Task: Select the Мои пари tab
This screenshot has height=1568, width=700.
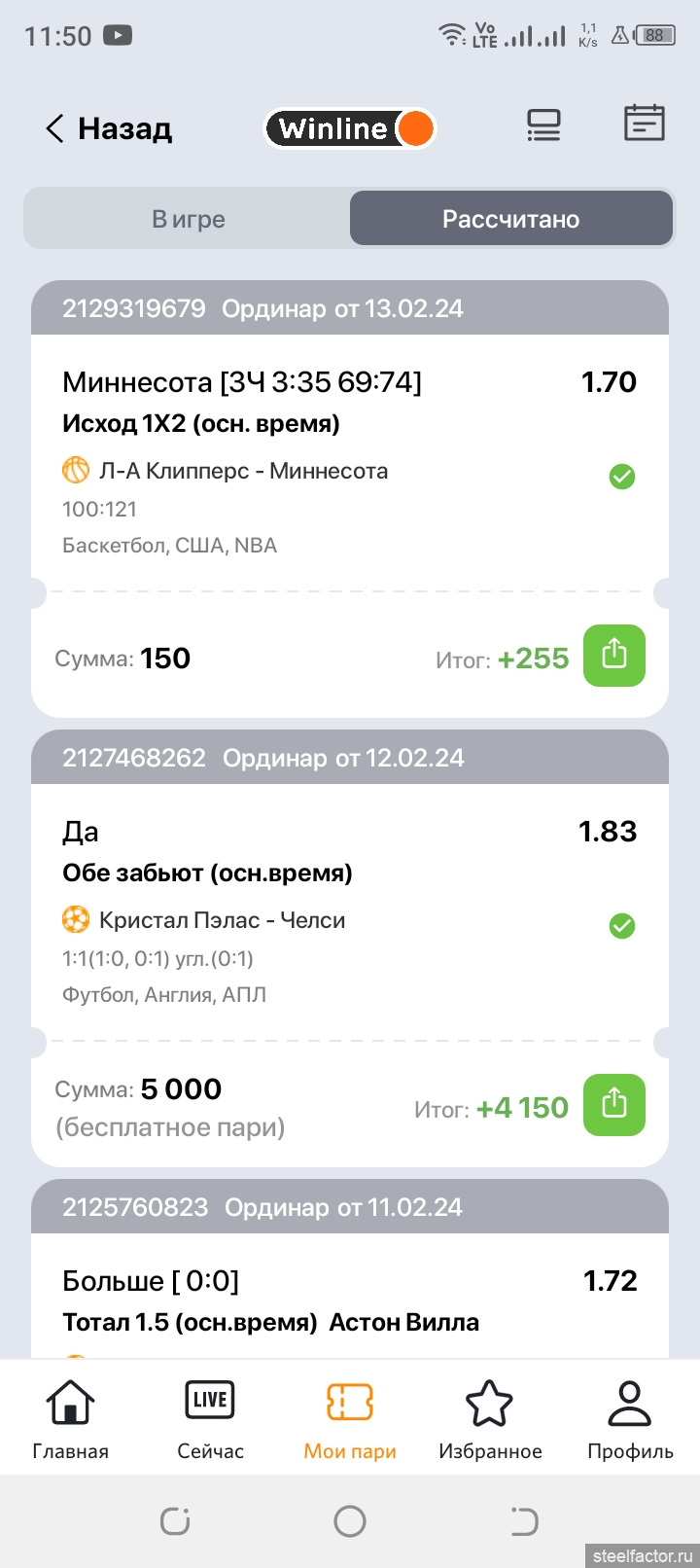Action: pos(350,1419)
